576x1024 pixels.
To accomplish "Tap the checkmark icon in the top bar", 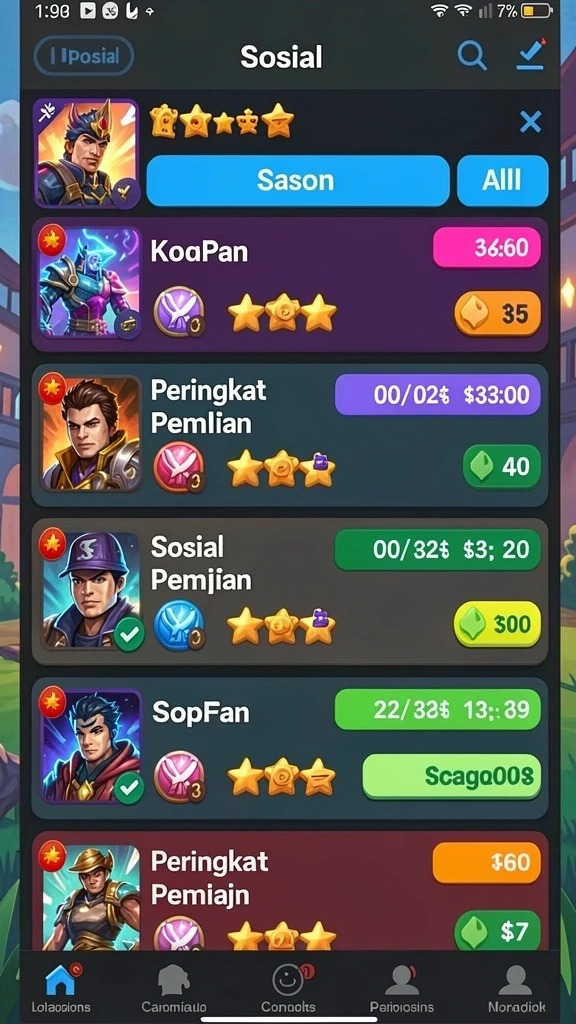I will click(530, 55).
